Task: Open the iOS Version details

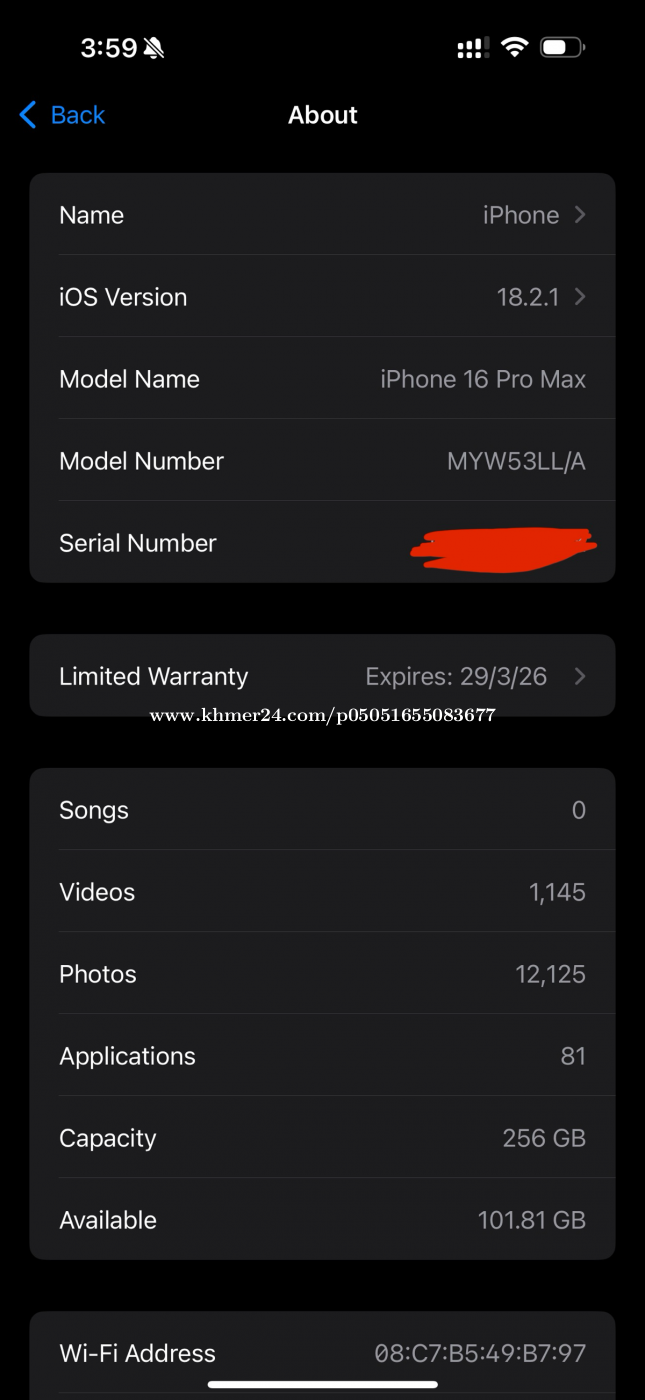Action: coord(322,297)
